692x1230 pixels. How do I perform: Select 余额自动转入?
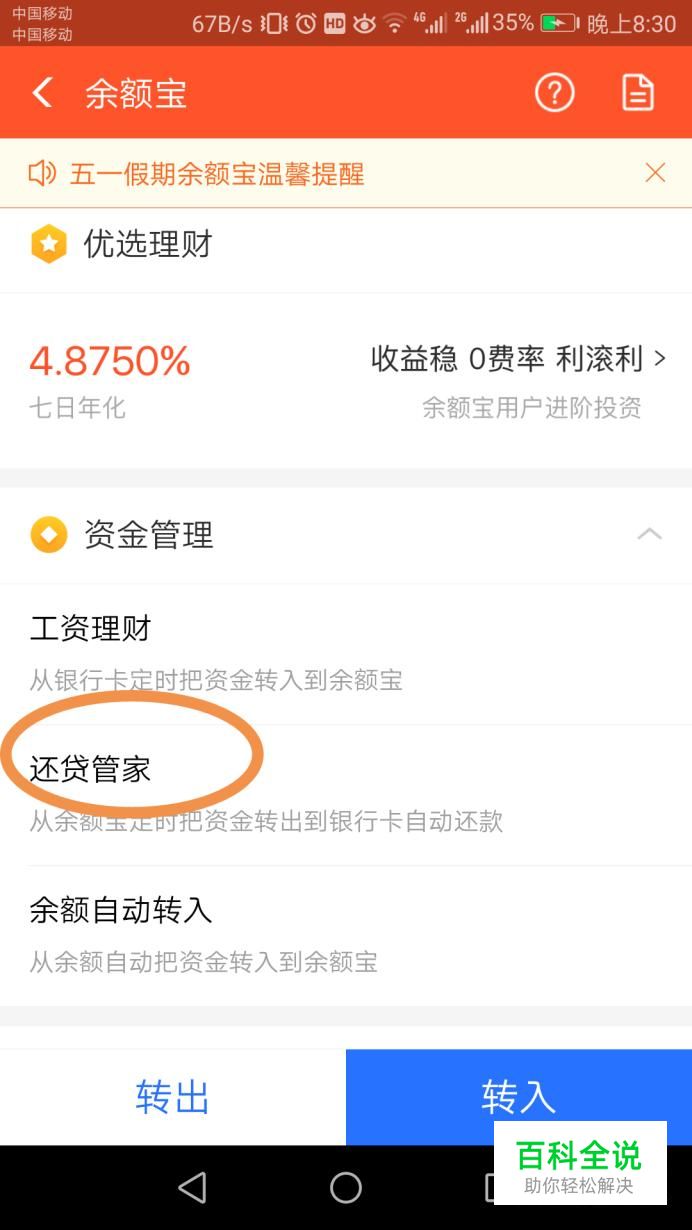click(346, 936)
